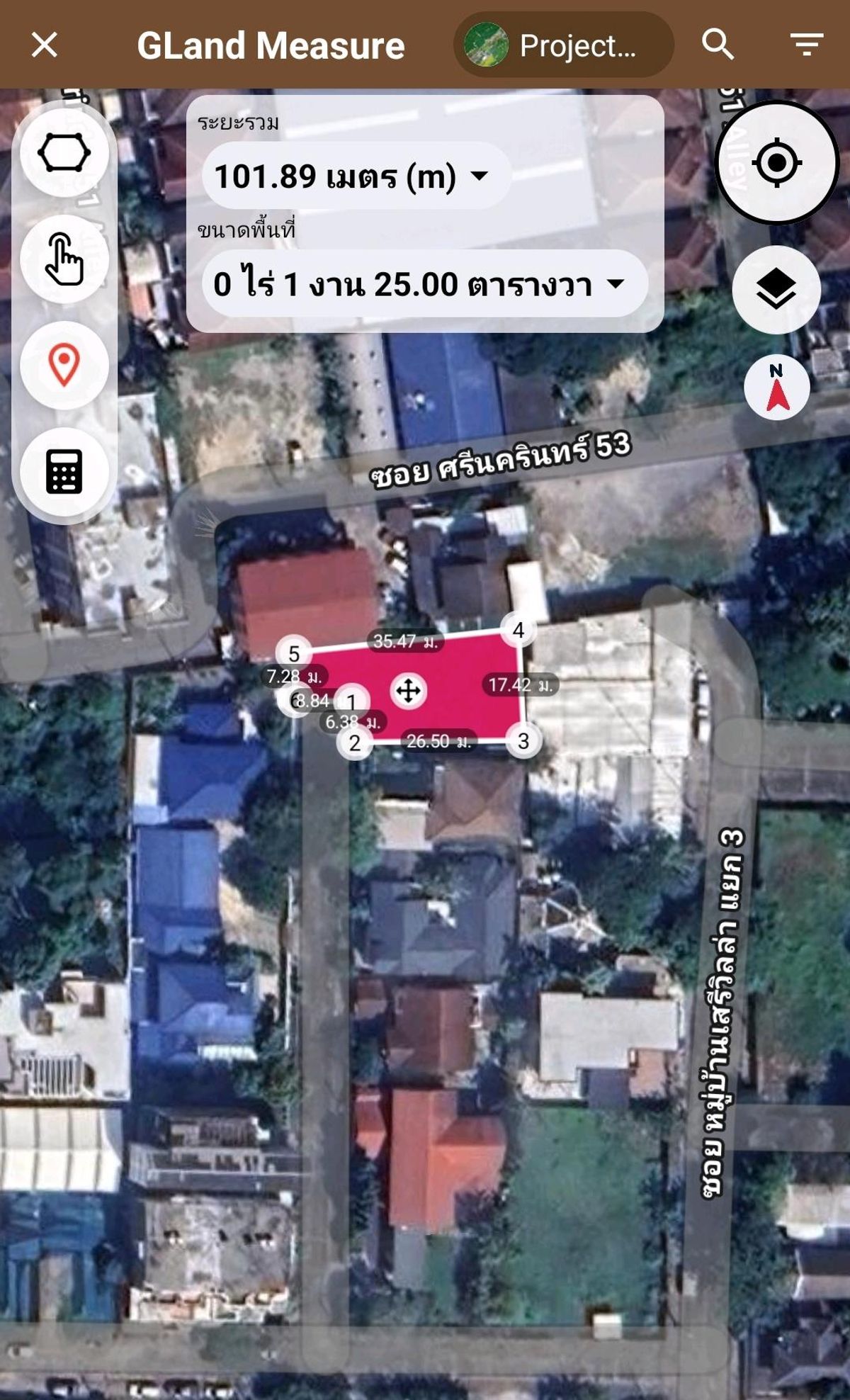The height and width of the screenshot is (1400, 850).
Task: Center map on my current location
Action: pyautogui.click(x=777, y=163)
